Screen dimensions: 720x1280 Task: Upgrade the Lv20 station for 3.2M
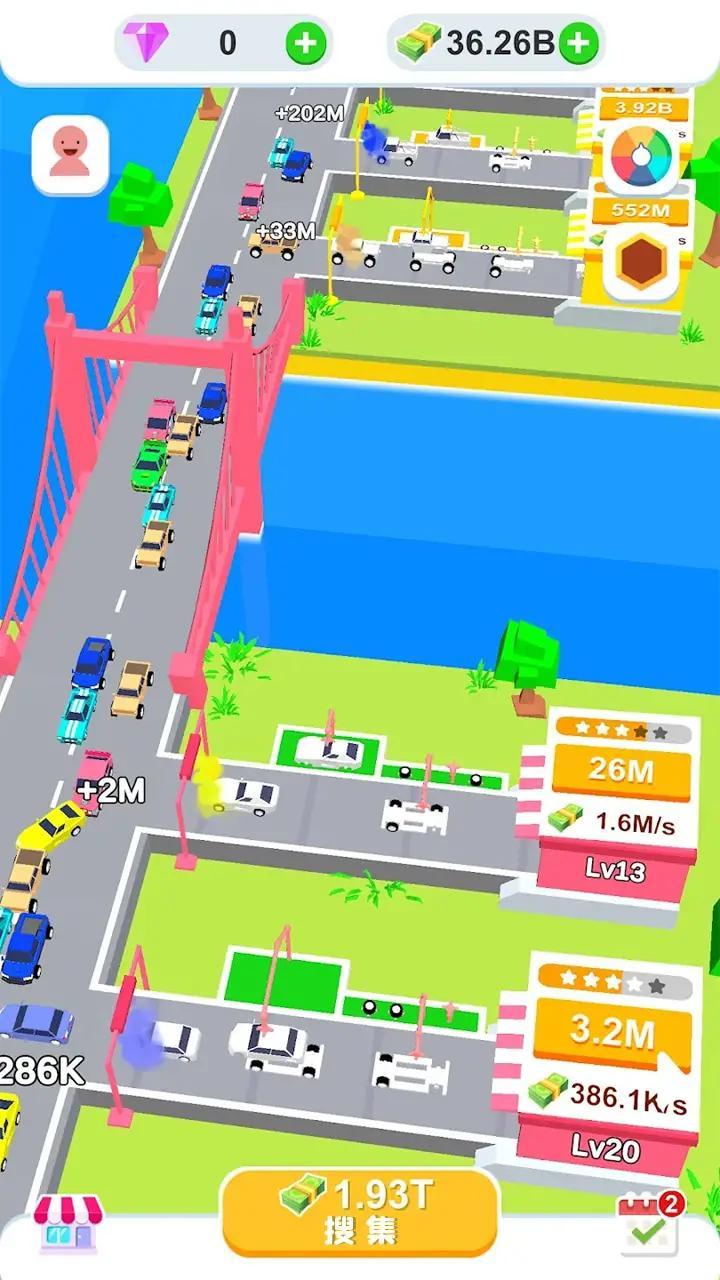click(x=612, y=1031)
